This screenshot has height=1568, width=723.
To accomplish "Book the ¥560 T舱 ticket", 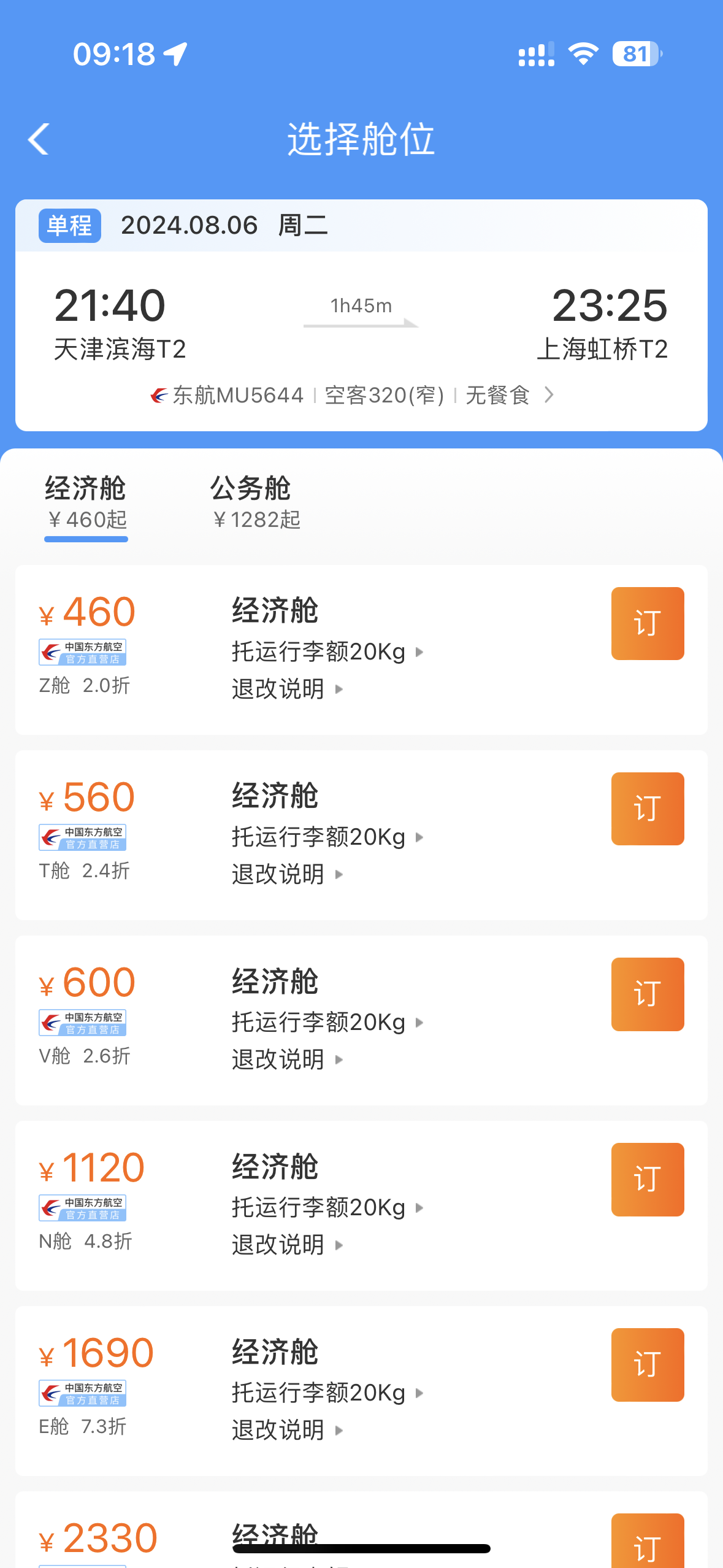I will click(x=647, y=809).
